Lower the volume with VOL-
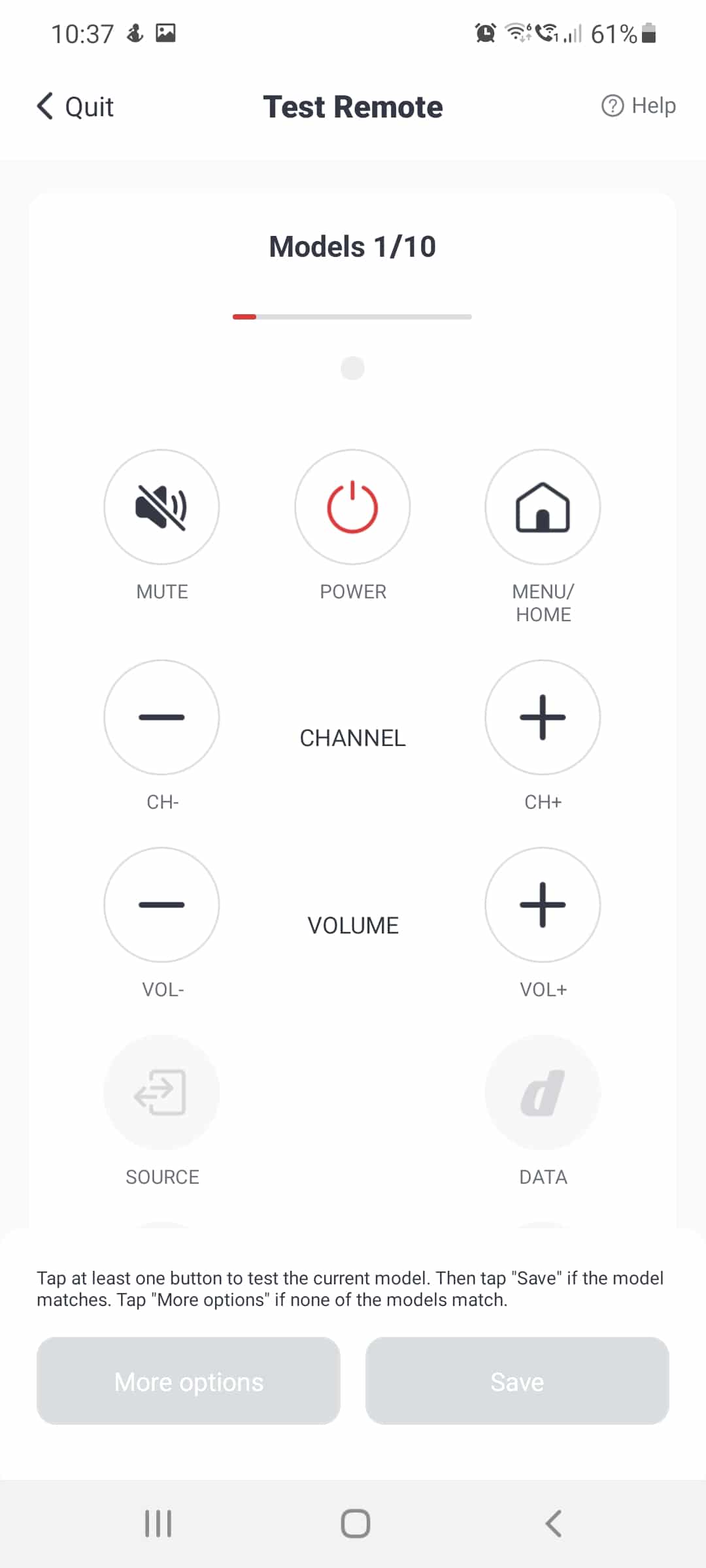The height and width of the screenshot is (1568, 706). tap(161, 905)
